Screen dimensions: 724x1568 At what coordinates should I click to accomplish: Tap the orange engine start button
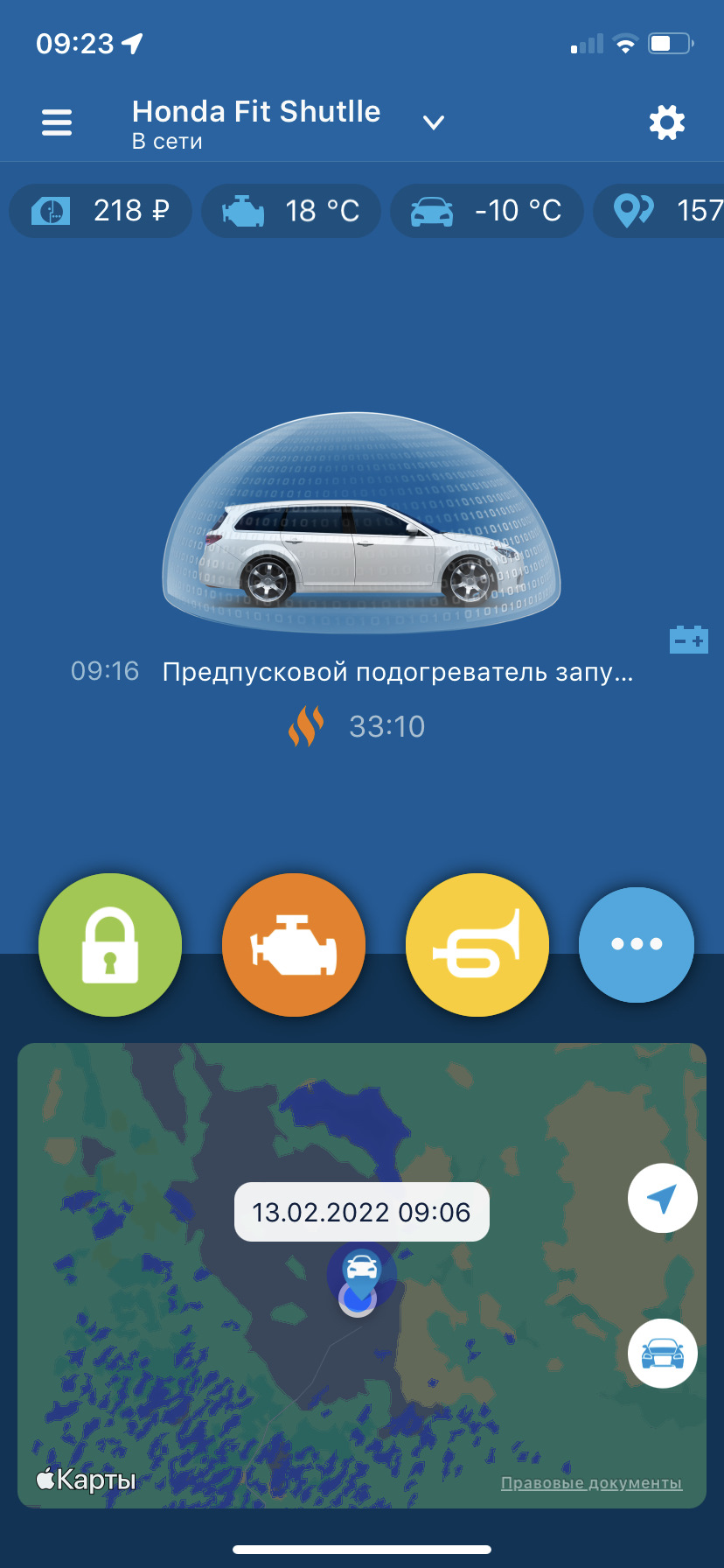point(294,945)
